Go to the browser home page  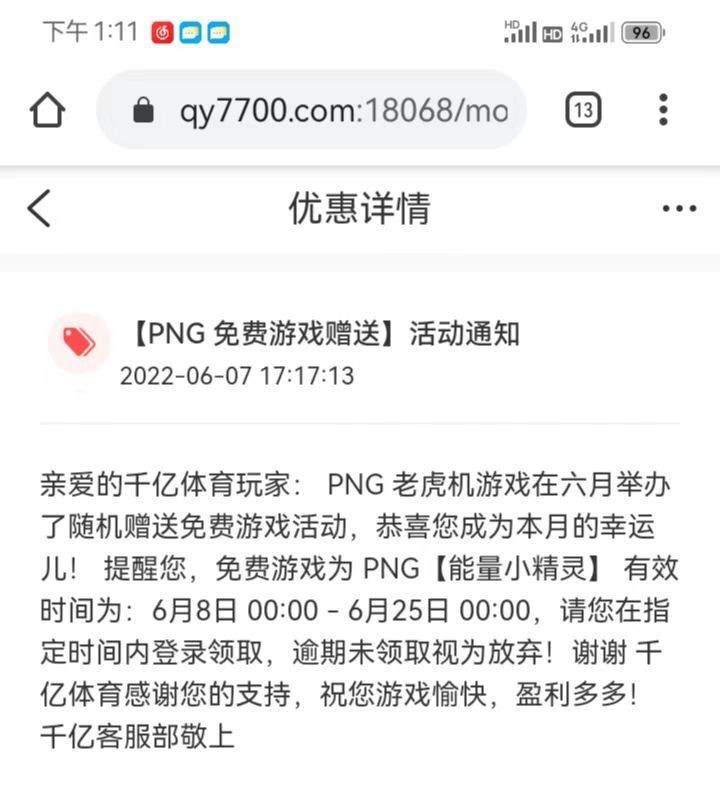48,111
